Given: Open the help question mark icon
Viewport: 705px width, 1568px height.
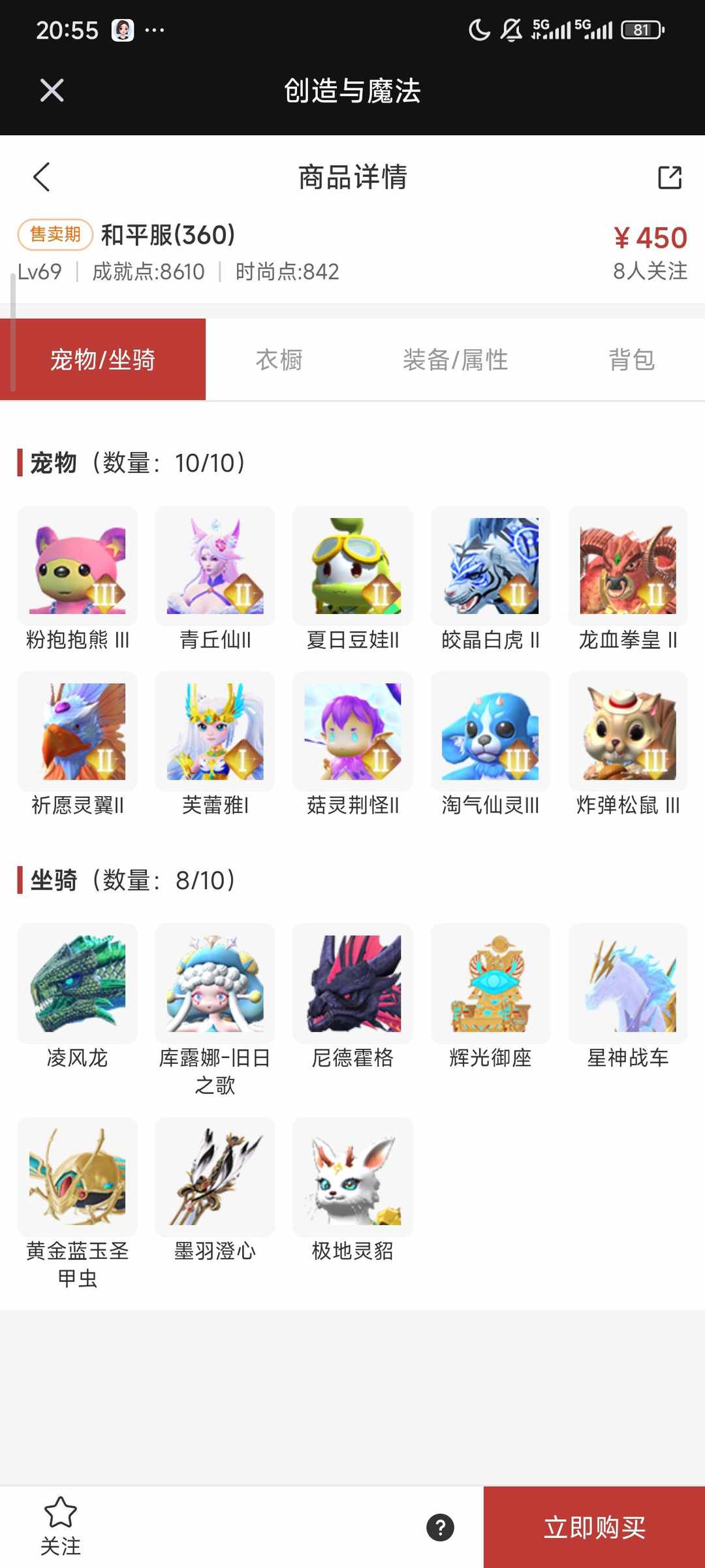Looking at the screenshot, I should pos(441,1528).
